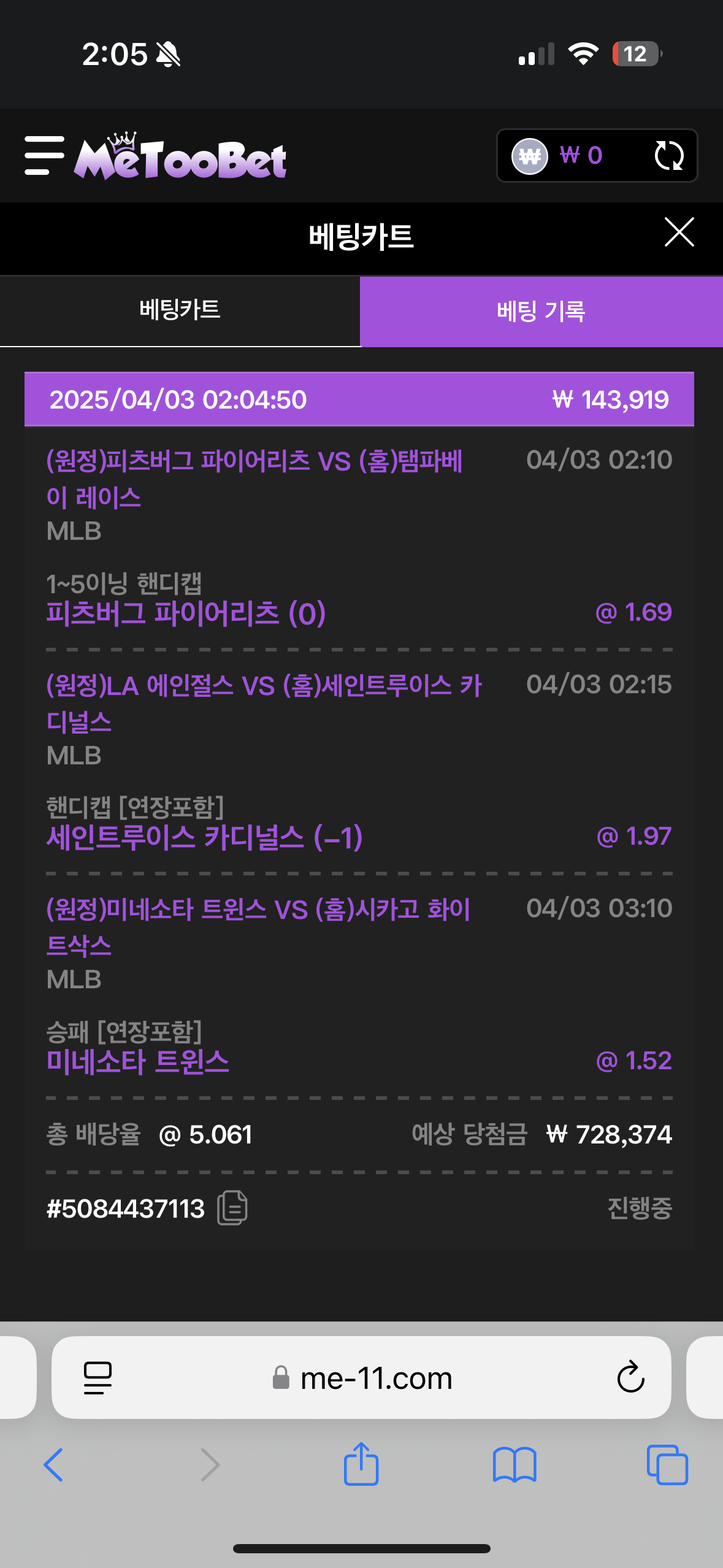Image resolution: width=723 pixels, height=1568 pixels.
Task: Open Safari bookmarks
Action: click(x=515, y=1465)
